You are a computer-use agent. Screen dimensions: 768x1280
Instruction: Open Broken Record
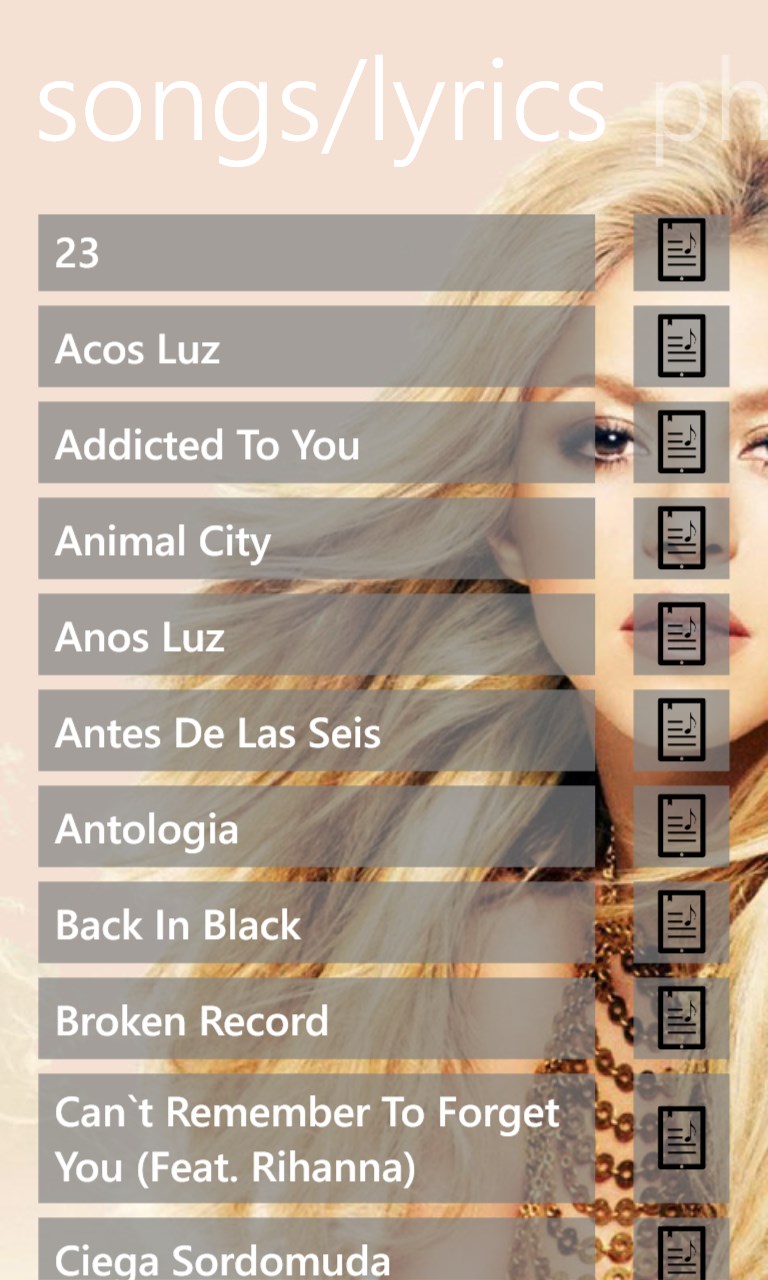click(316, 1019)
